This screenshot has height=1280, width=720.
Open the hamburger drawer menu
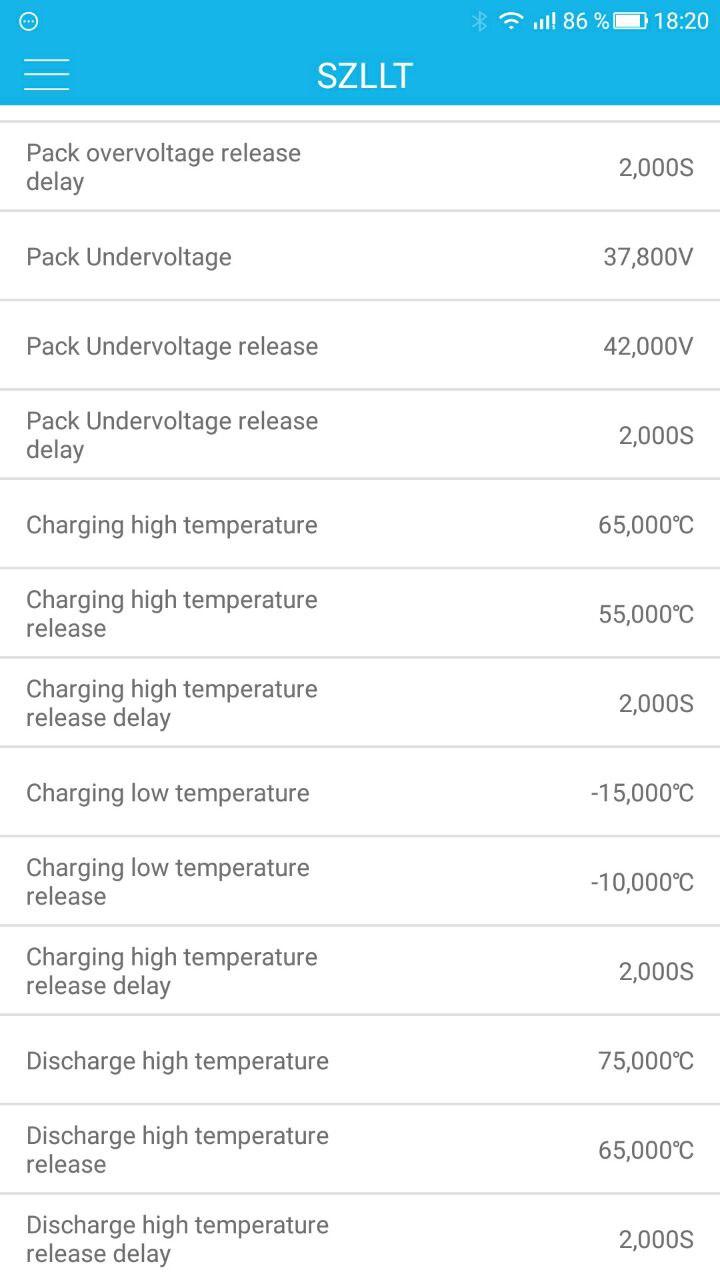tap(46, 75)
